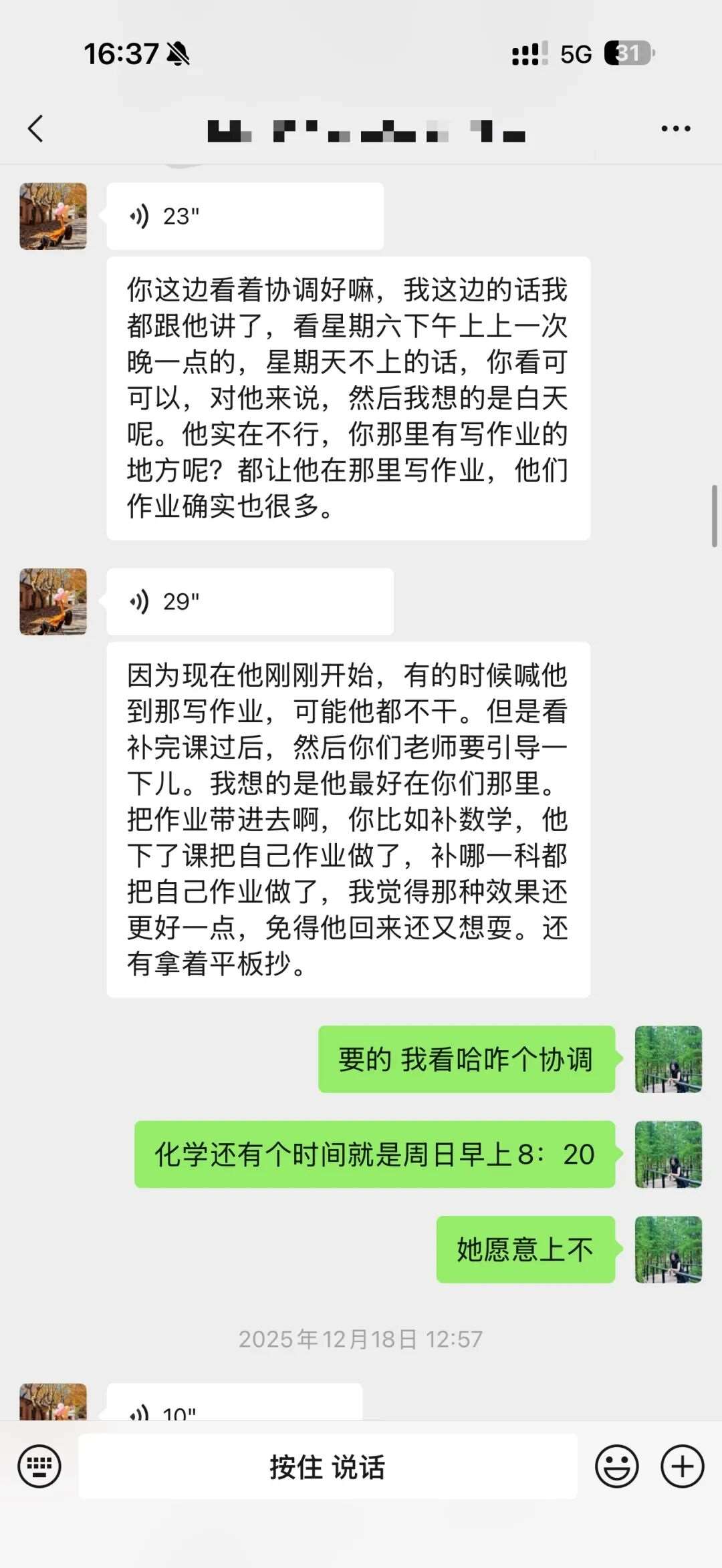Open contact avatar beside 23-second voice message

tap(53, 216)
